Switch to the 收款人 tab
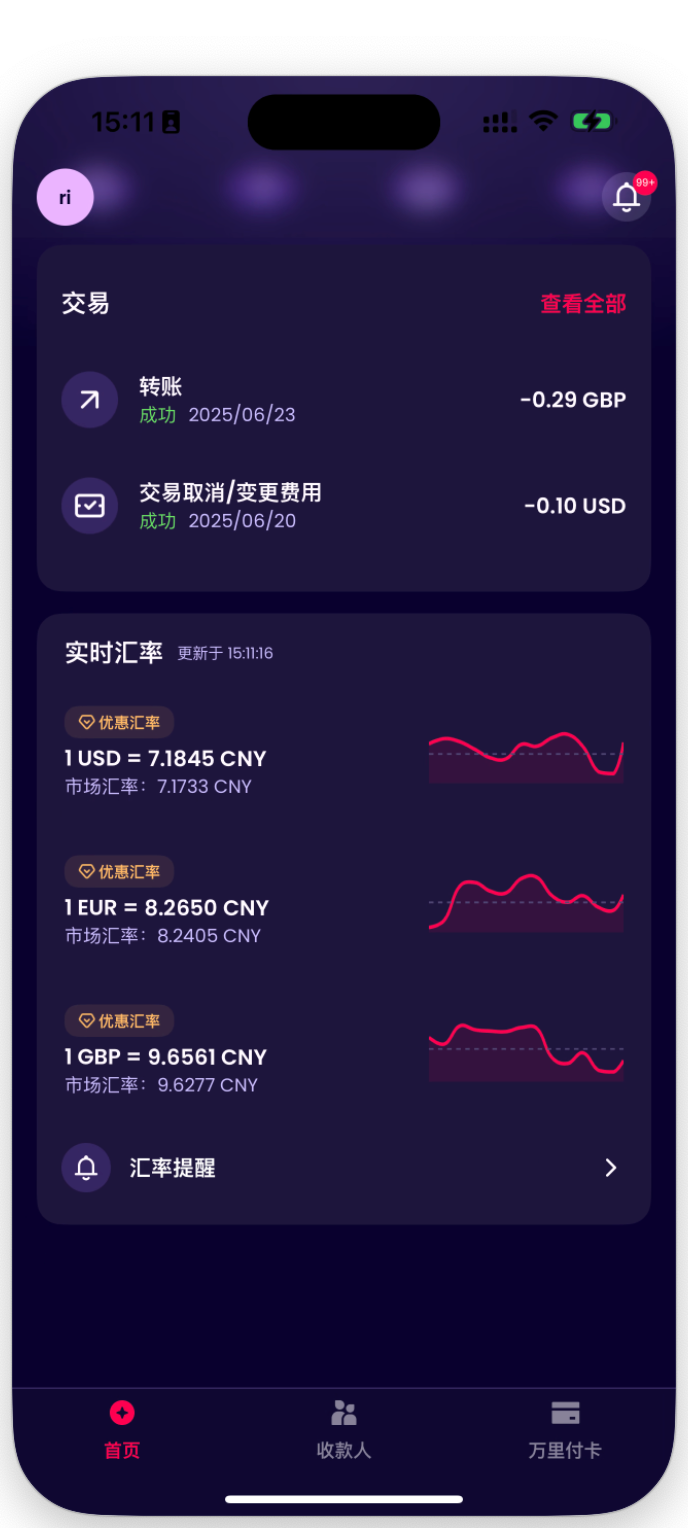This screenshot has width=688, height=1528. pyautogui.click(x=344, y=1430)
